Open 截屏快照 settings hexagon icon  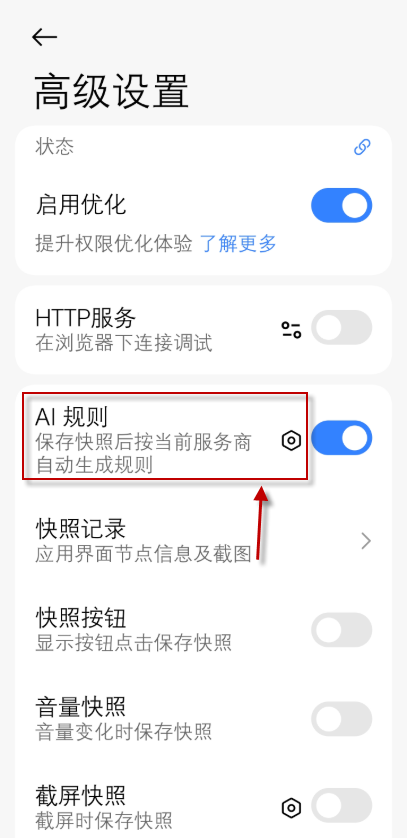tap(291, 808)
